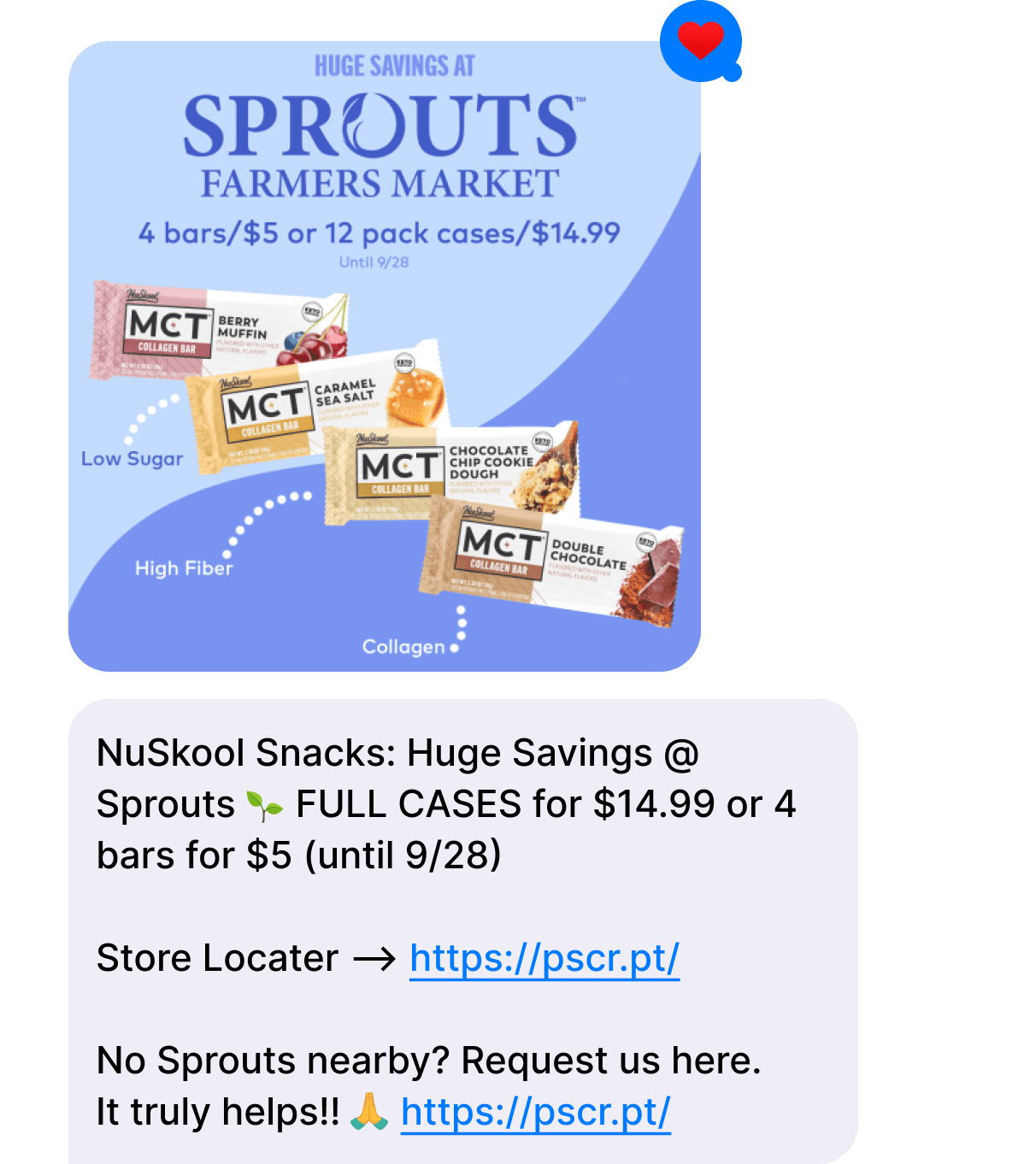
Task: Tap the heart reaction on the image
Action: (700, 40)
